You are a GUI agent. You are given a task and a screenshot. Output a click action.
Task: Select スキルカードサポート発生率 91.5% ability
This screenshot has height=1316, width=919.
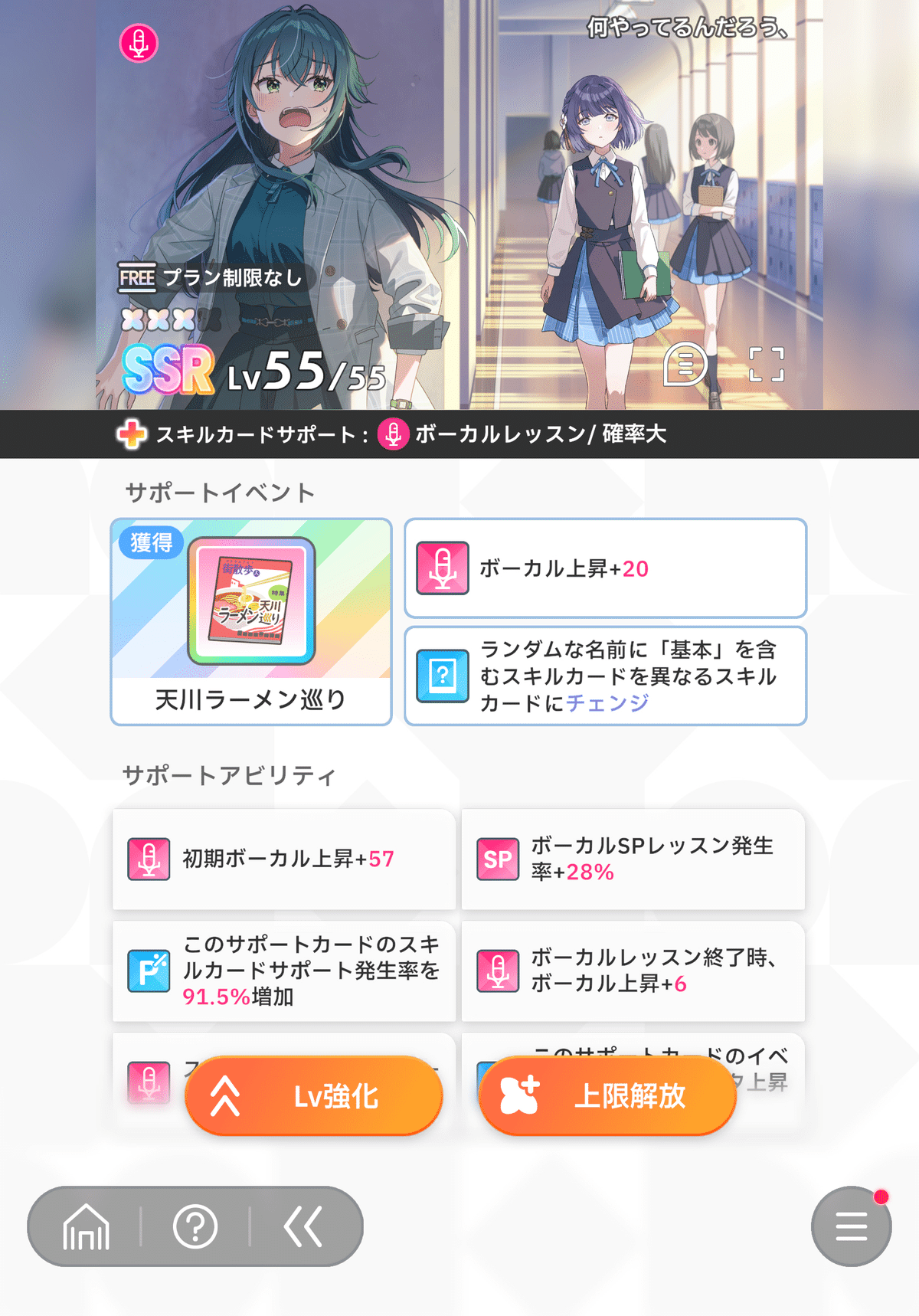pyautogui.click(x=284, y=971)
